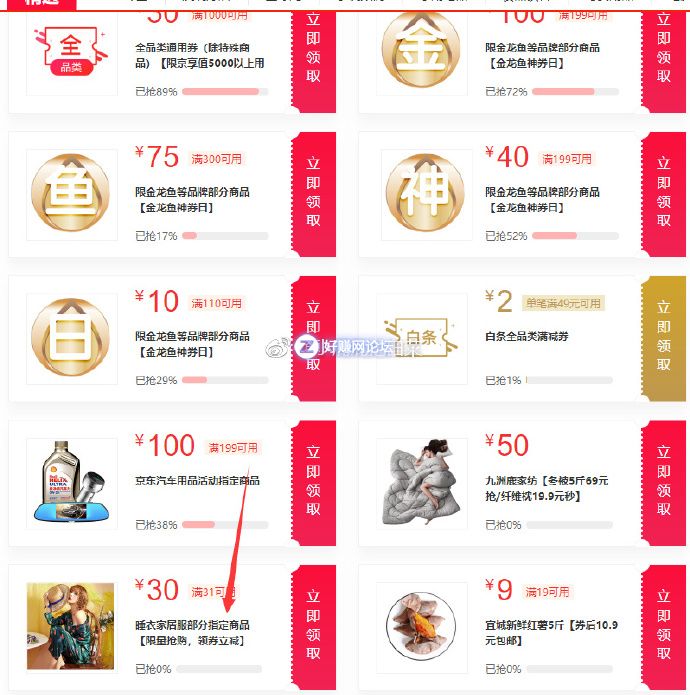
Task: Claim the ¥40 金龙鱼 coupon
Action: click(x=664, y=193)
